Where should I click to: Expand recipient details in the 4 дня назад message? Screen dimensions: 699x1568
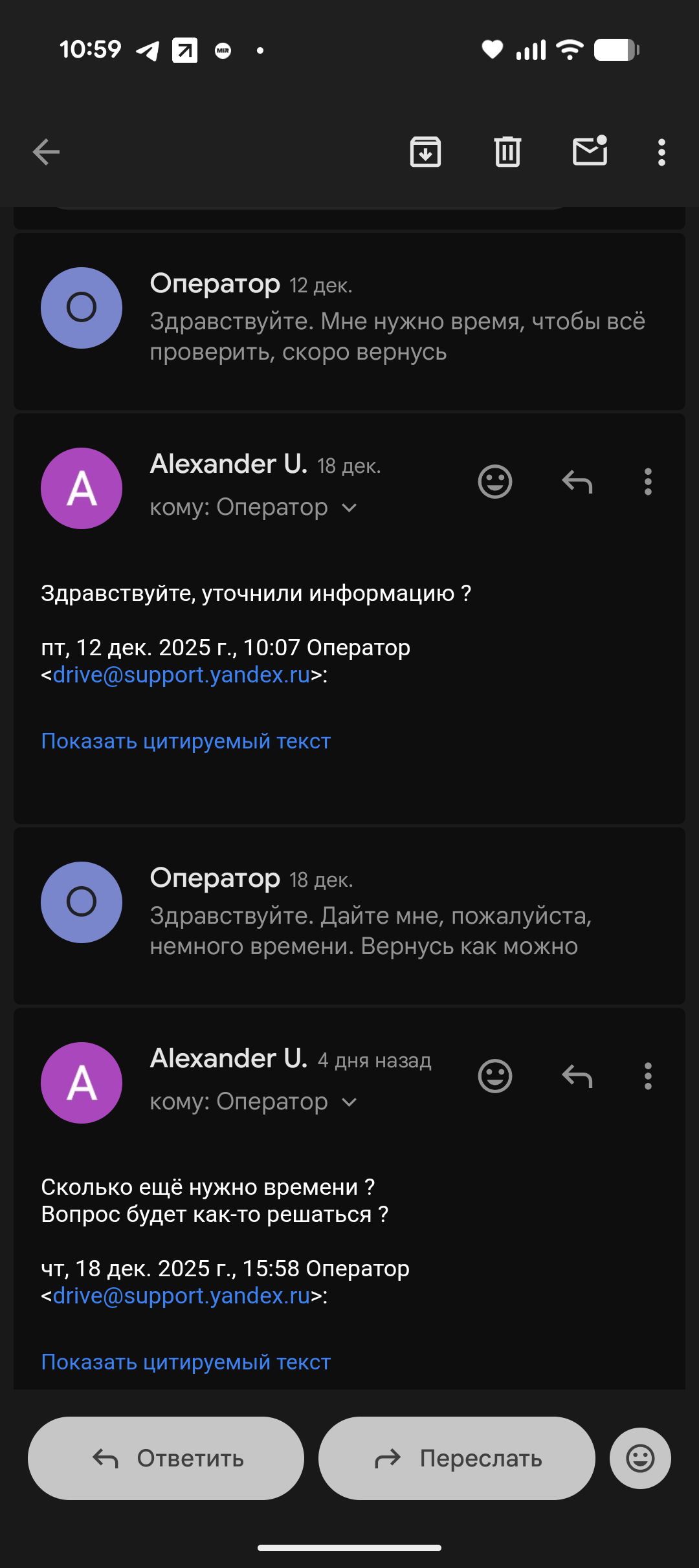coord(349,1102)
